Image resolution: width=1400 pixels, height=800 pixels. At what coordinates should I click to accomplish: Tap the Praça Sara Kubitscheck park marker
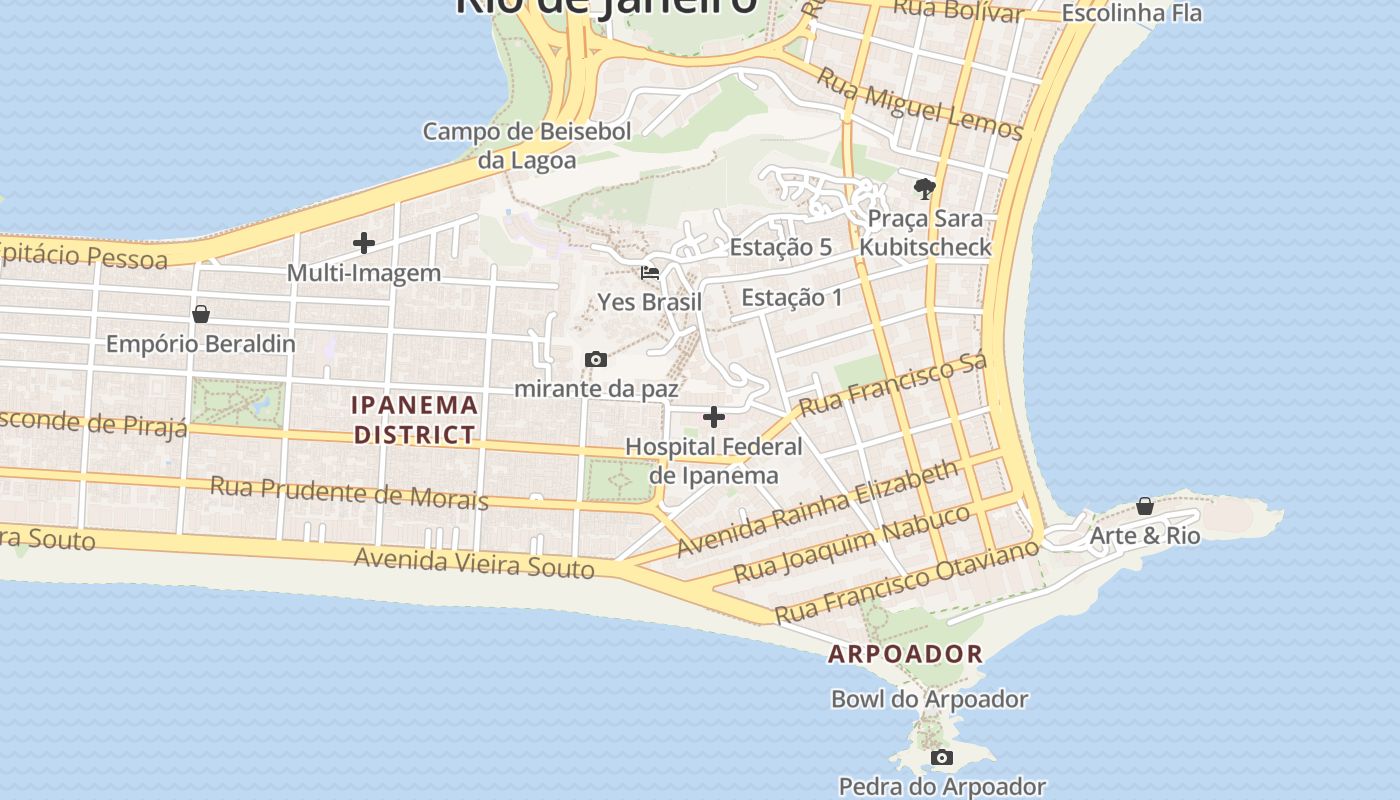(x=925, y=188)
